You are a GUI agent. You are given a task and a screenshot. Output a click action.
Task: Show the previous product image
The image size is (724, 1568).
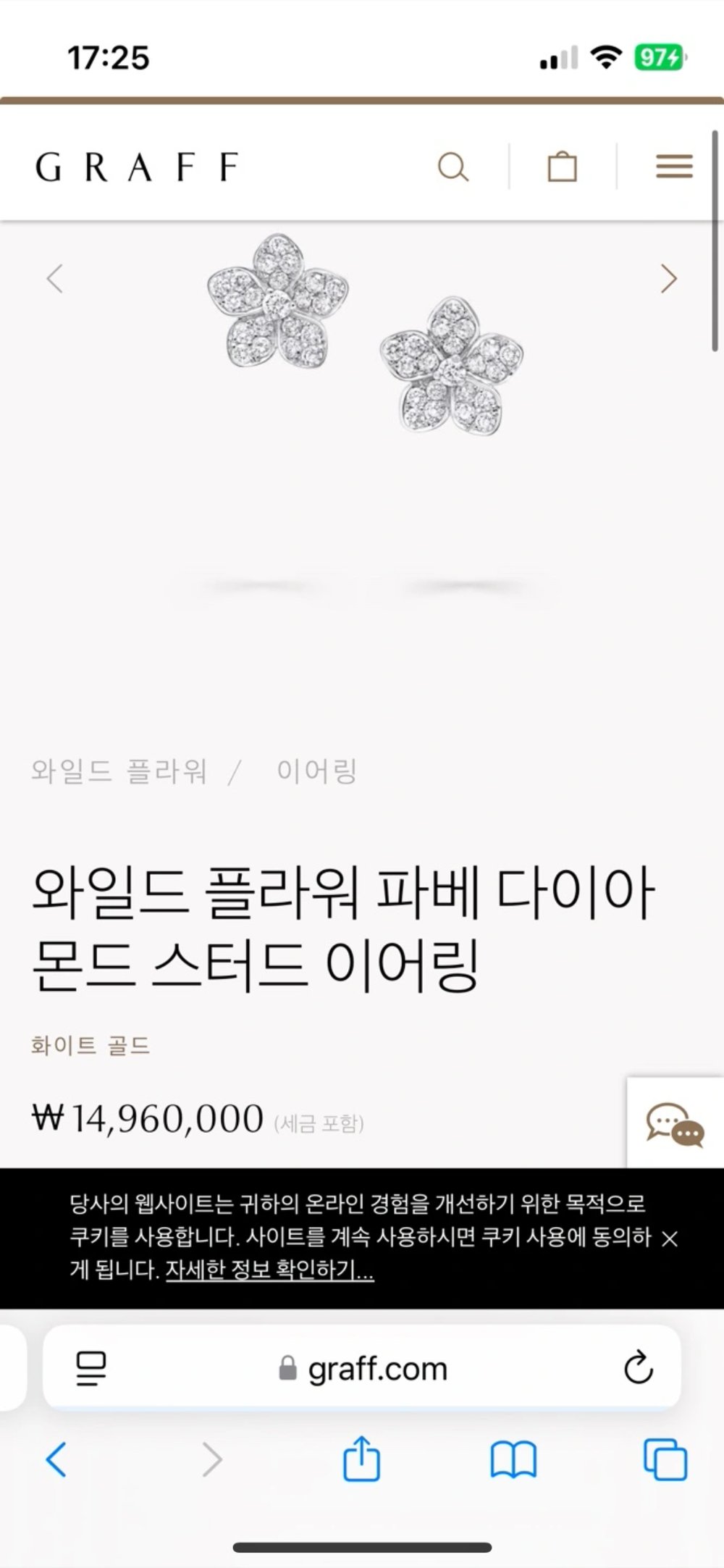[55, 279]
